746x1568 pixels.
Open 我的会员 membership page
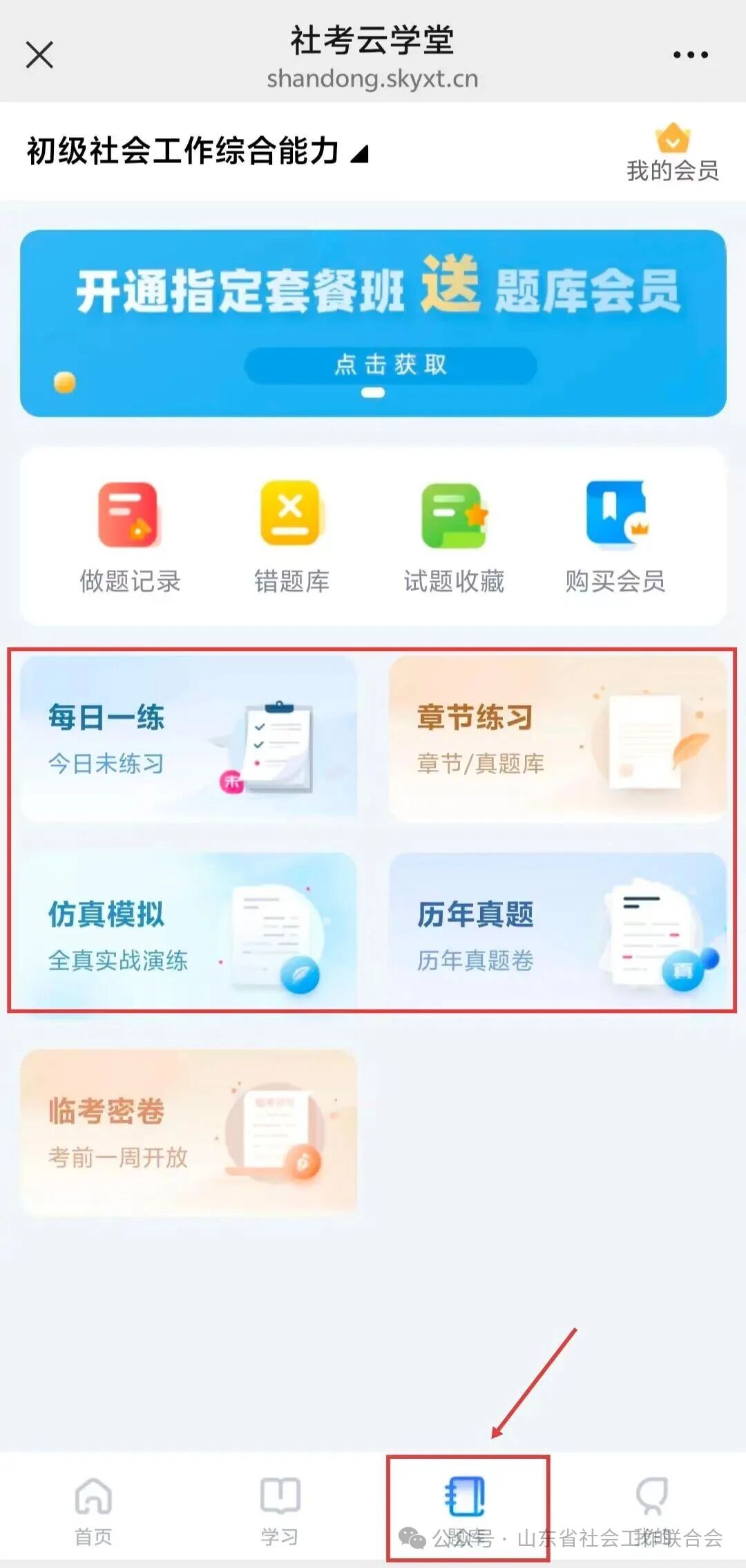[672, 153]
